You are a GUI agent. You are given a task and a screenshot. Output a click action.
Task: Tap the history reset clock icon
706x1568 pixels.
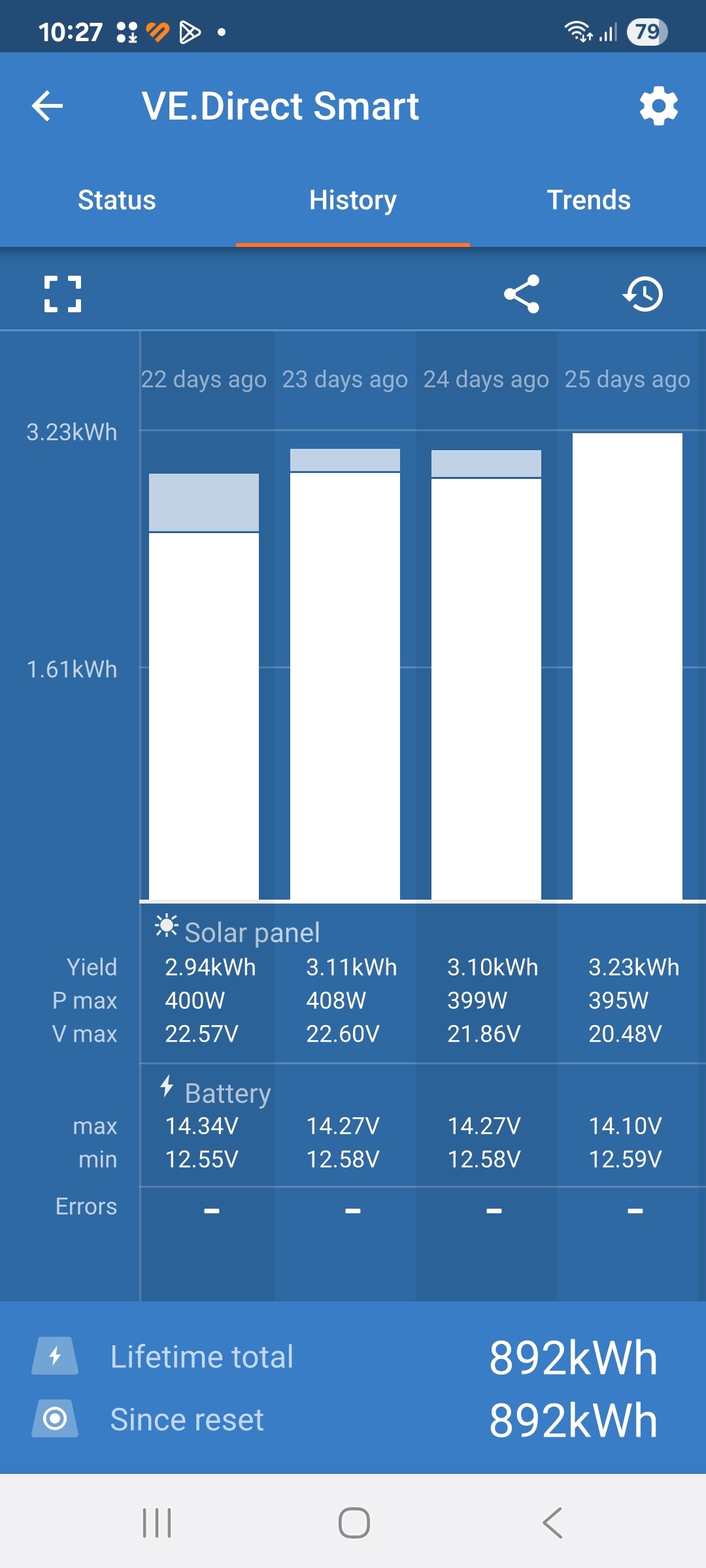pos(643,294)
